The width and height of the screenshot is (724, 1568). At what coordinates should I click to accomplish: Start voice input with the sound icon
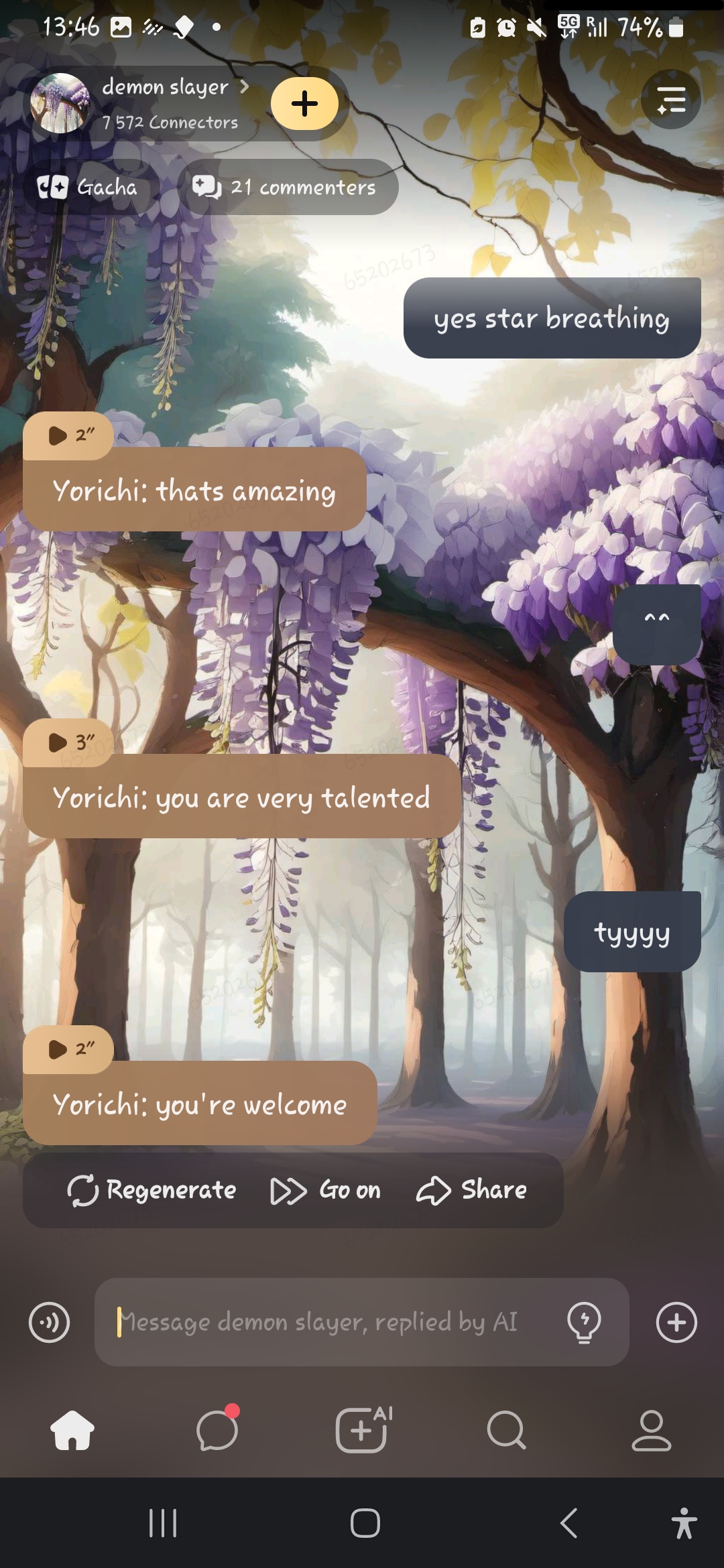pyautogui.click(x=50, y=1322)
